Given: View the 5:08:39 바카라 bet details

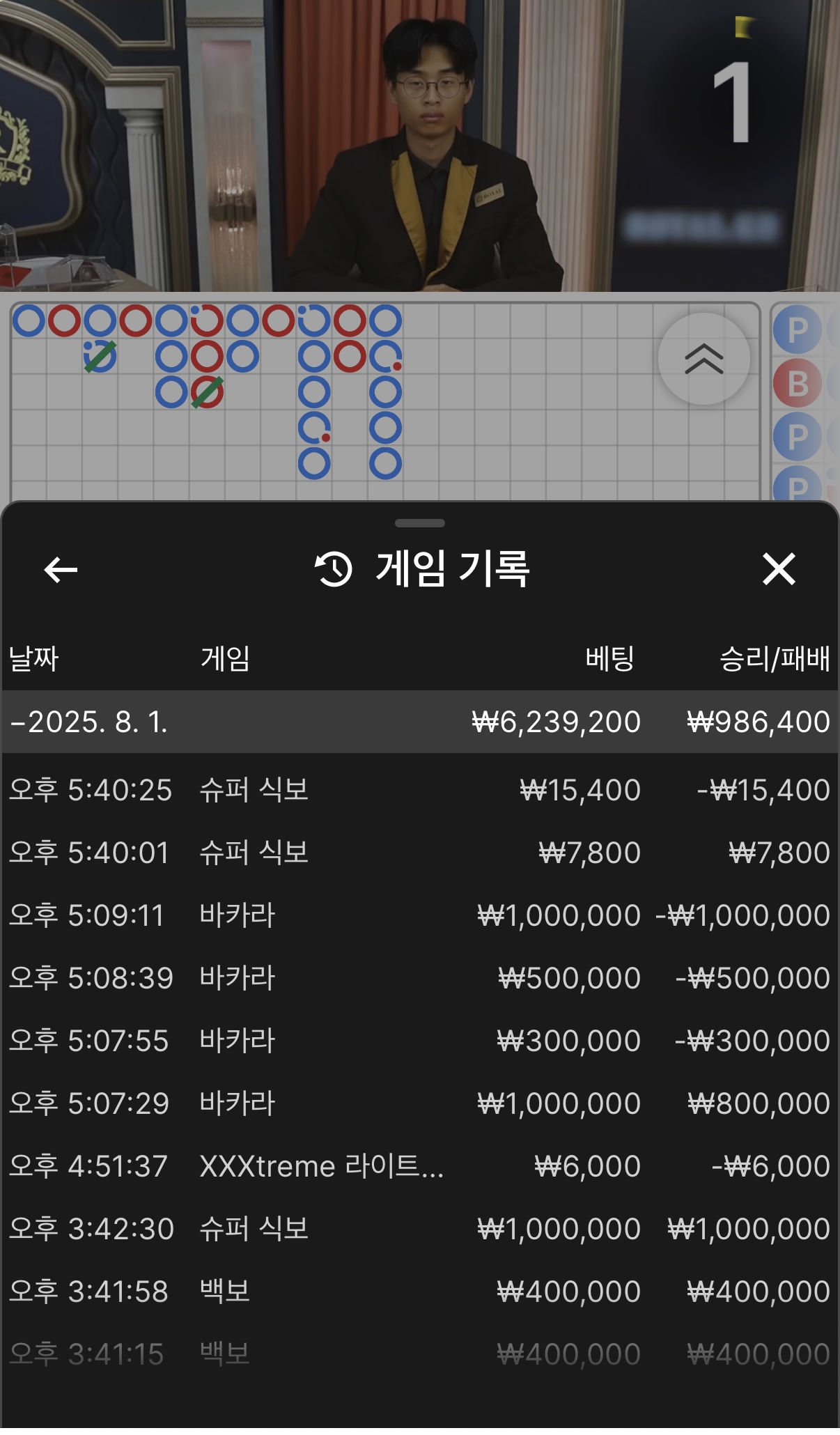Looking at the screenshot, I should pos(420,978).
